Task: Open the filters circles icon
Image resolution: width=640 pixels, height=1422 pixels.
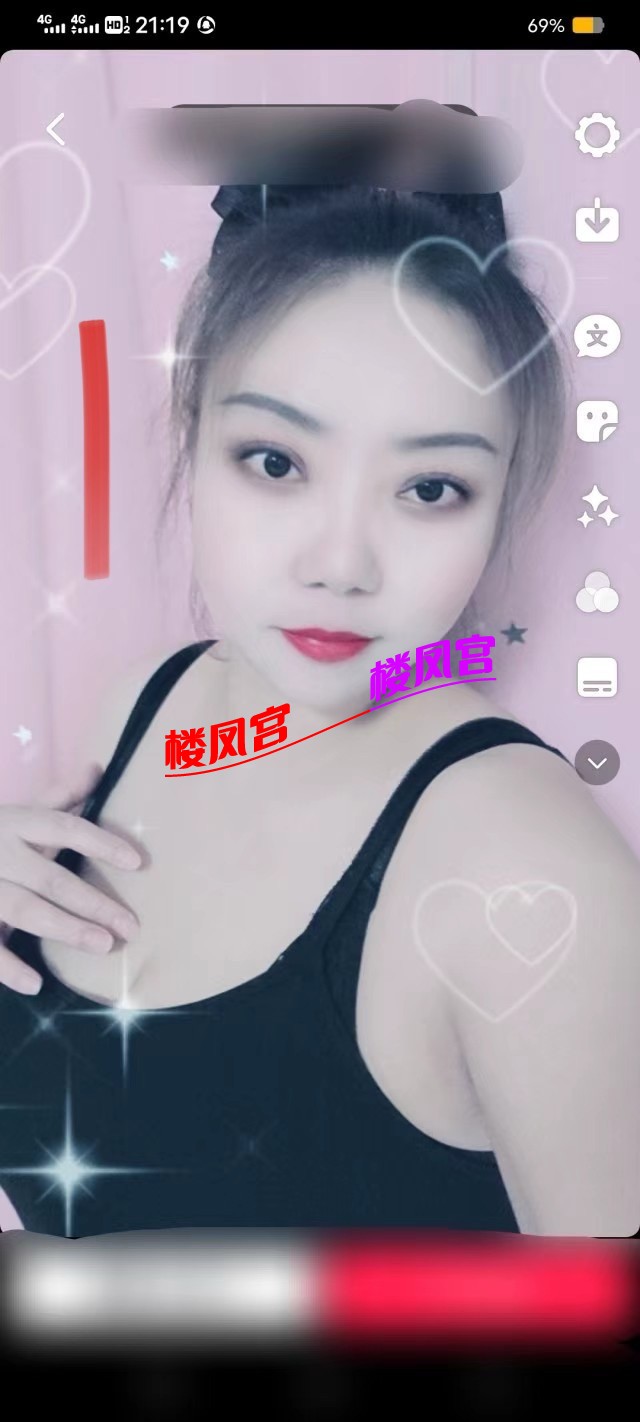Action: tap(597, 593)
